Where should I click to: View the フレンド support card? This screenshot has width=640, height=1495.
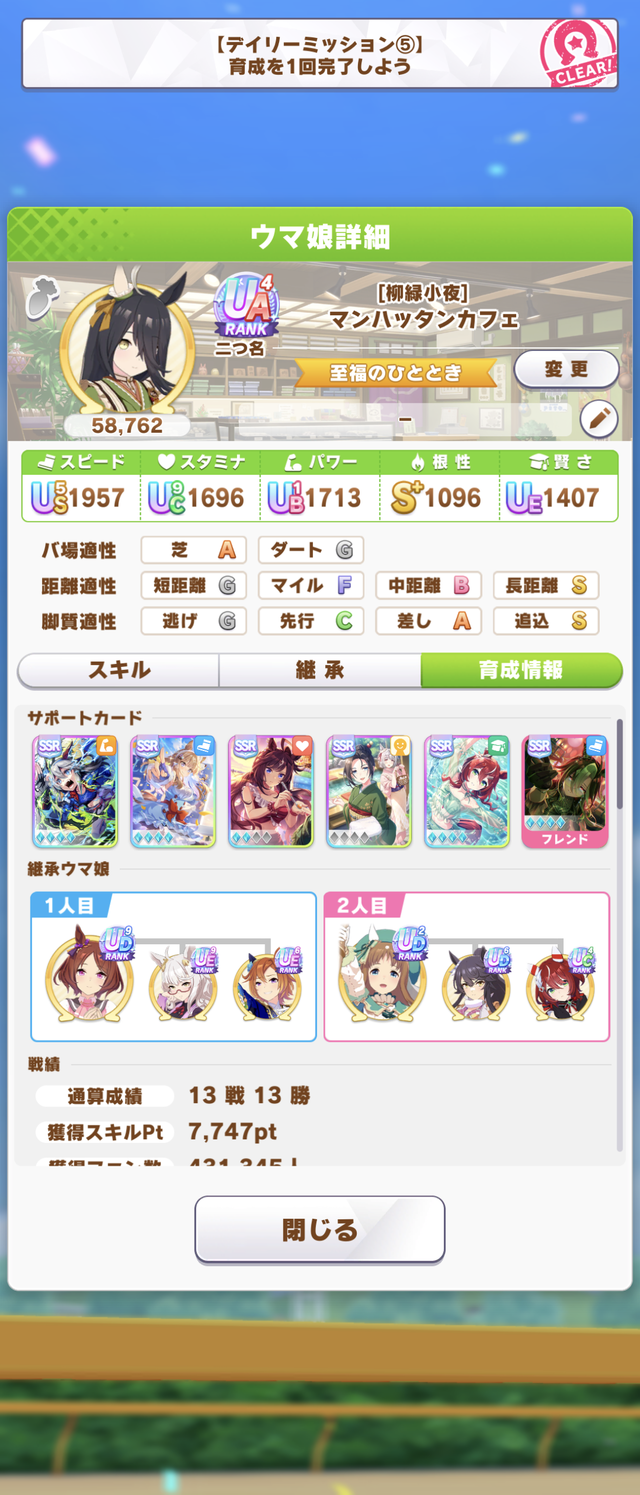click(x=565, y=791)
